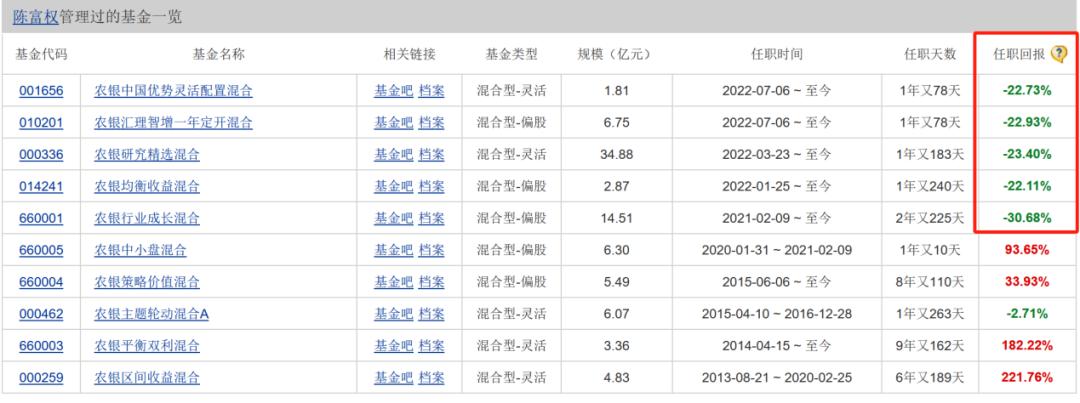
Task: Open fund code 010201
Action: (x=41, y=123)
